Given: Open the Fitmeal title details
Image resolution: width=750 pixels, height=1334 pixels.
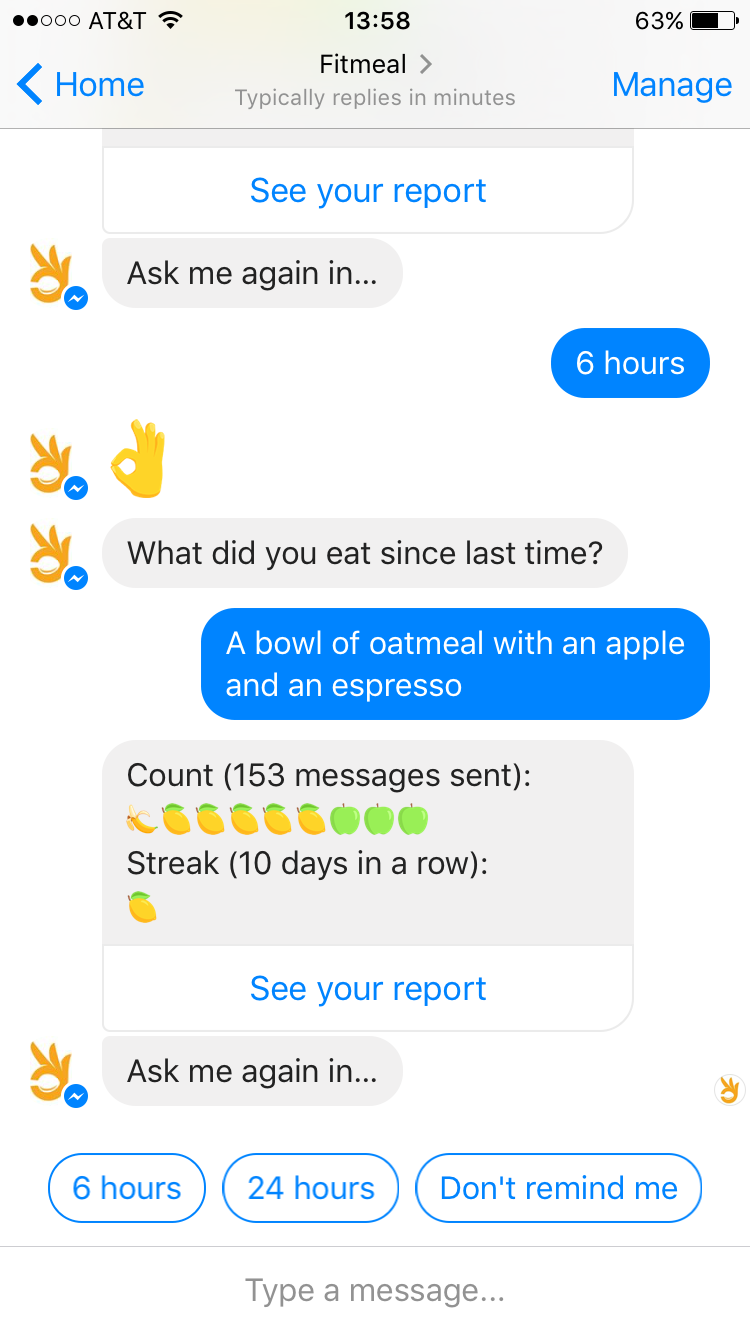Looking at the screenshot, I should [x=375, y=65].
